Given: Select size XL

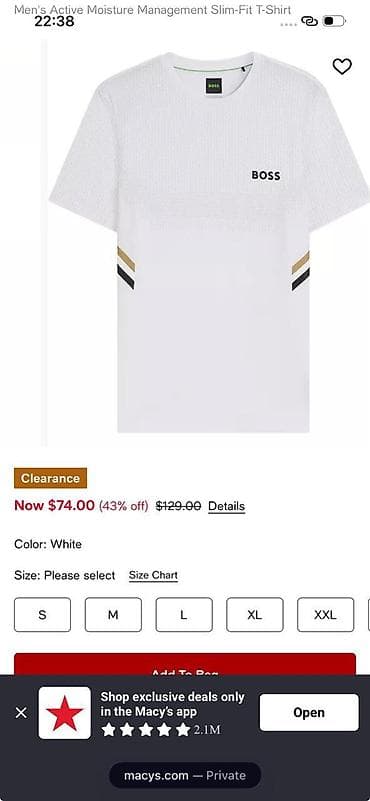Looking at the screenshot, I should (255, 615).
